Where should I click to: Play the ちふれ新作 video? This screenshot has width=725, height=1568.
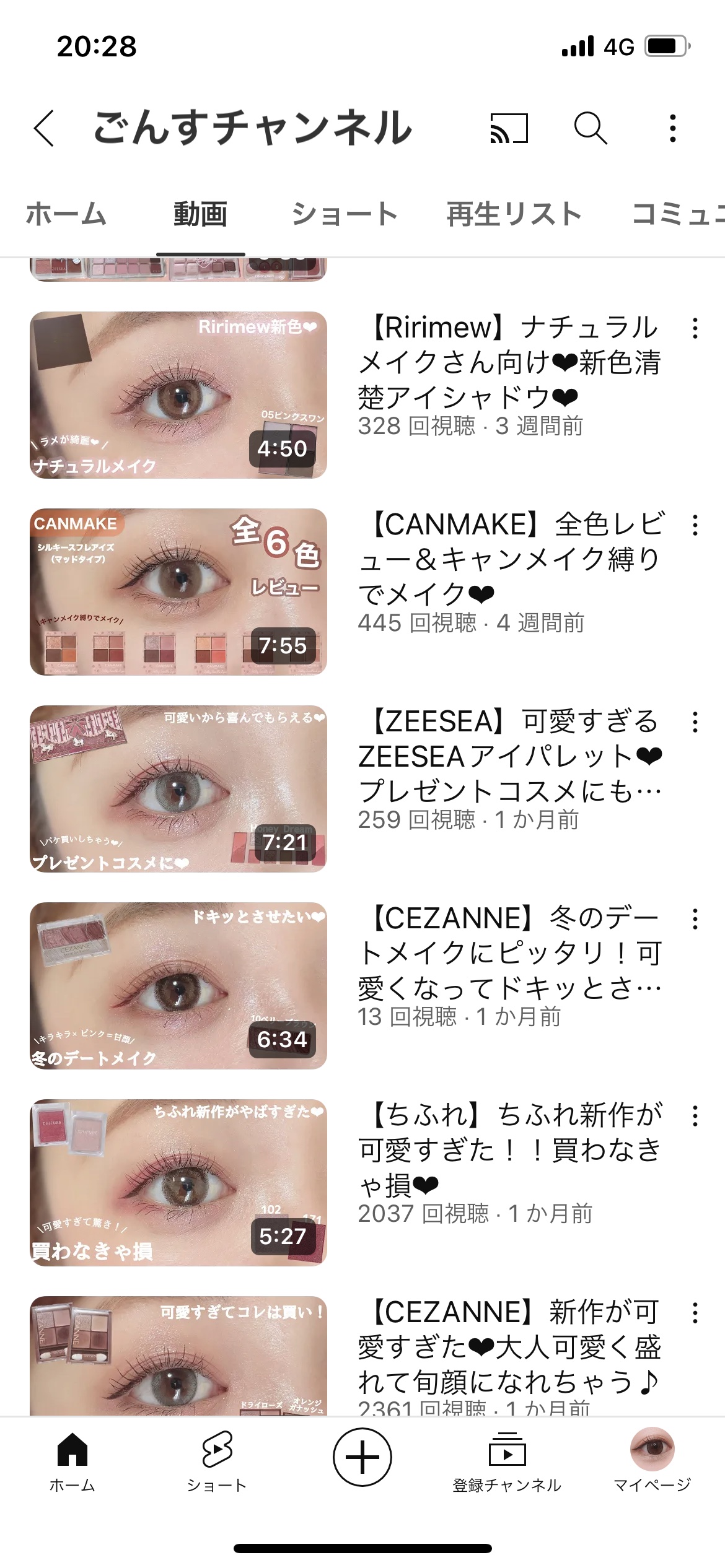pos(178,1182)
